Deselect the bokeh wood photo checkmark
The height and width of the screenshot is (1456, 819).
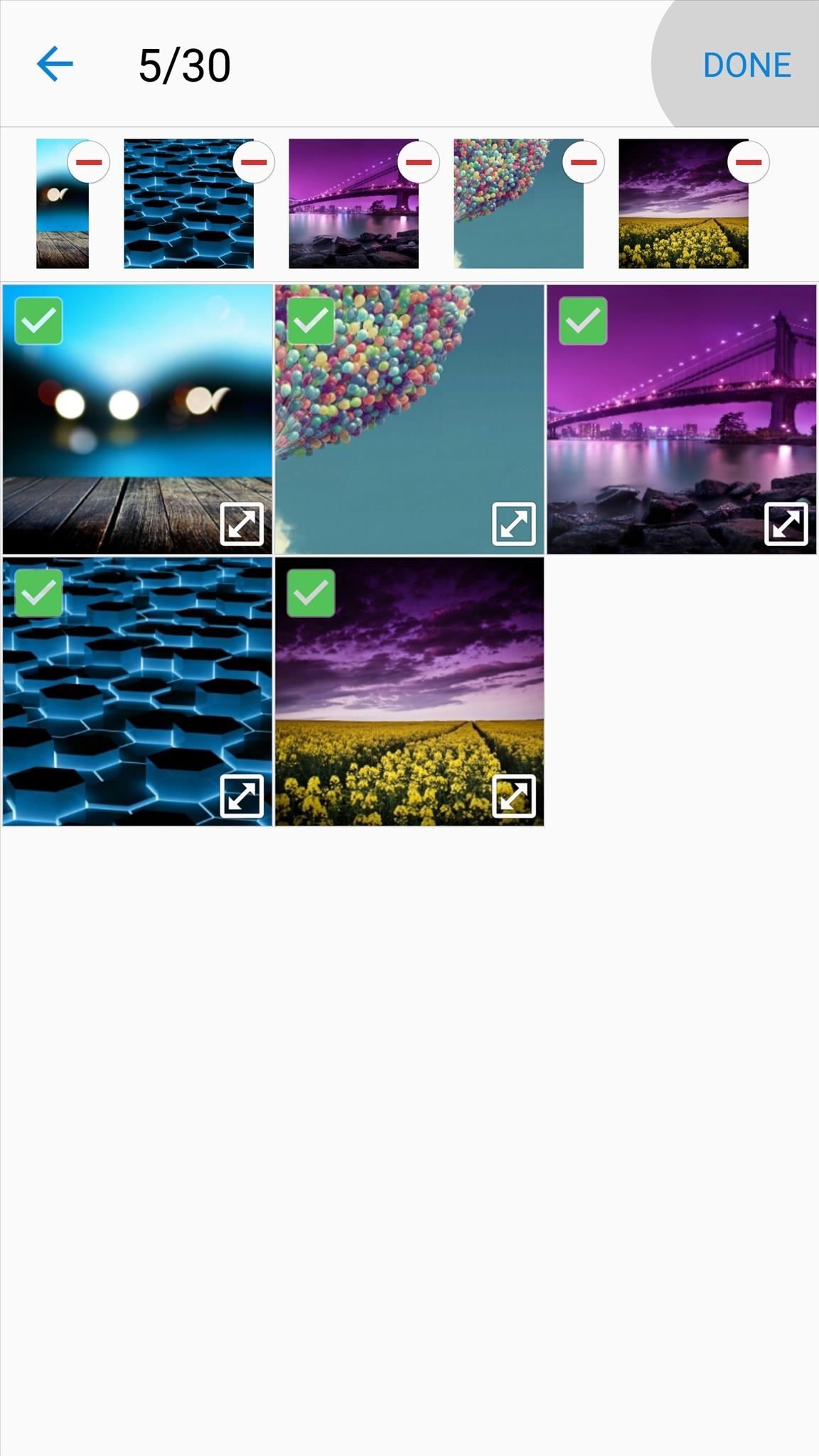coord(39,321)
